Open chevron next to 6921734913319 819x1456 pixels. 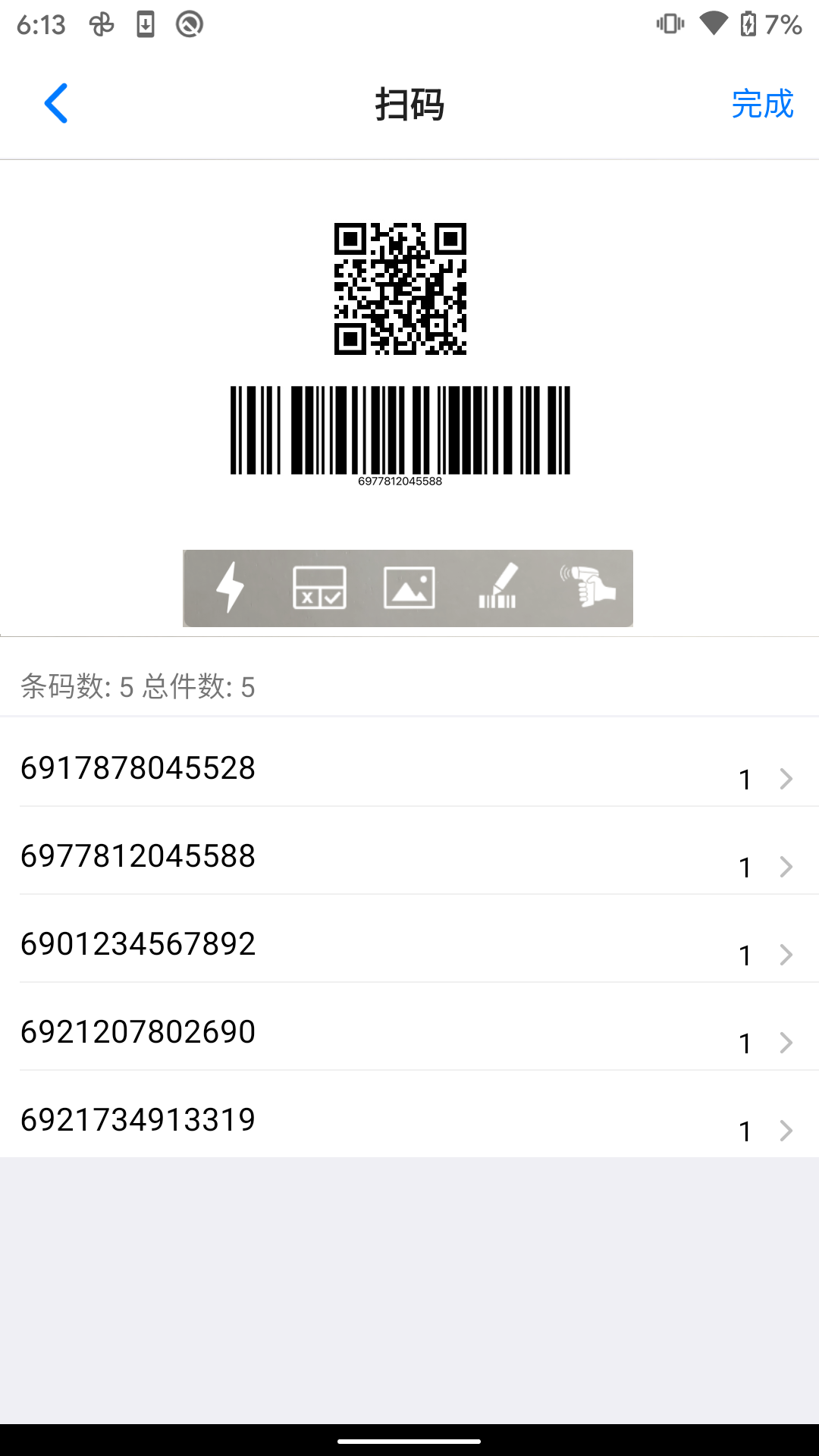point(785,1131)
